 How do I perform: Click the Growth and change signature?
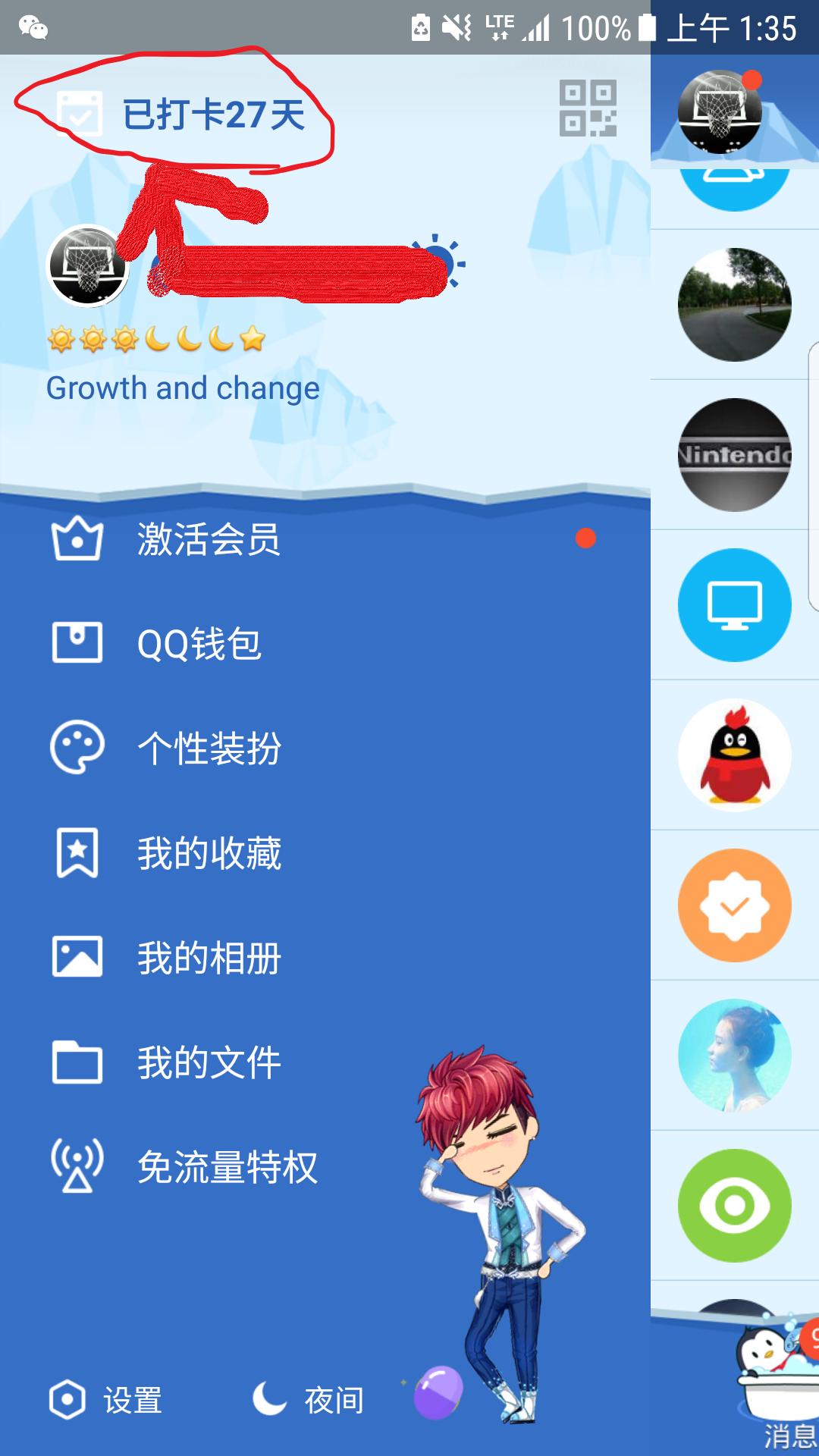point(182,388)
